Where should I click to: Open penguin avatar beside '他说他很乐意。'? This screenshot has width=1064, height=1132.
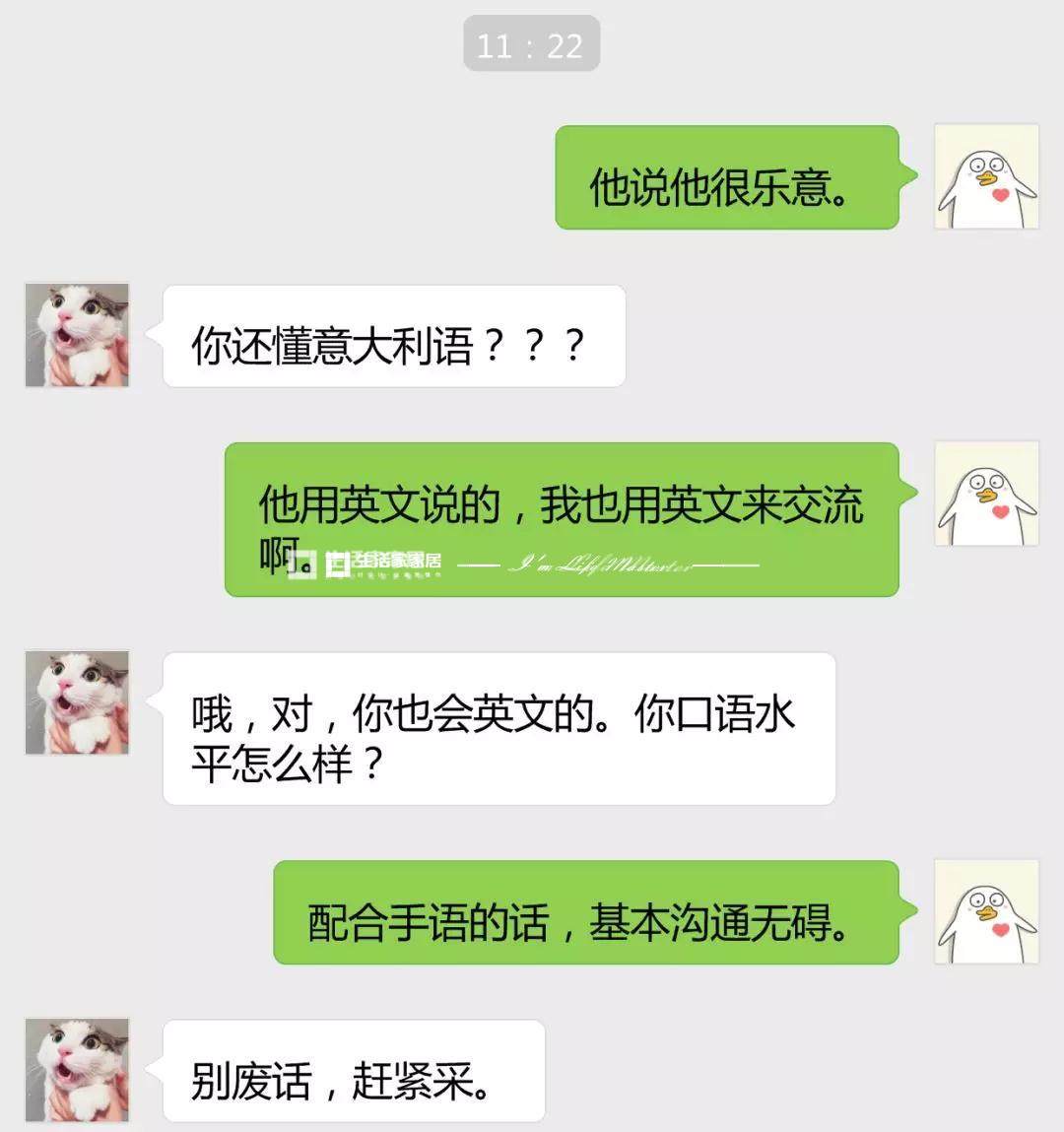coord(986,177)
